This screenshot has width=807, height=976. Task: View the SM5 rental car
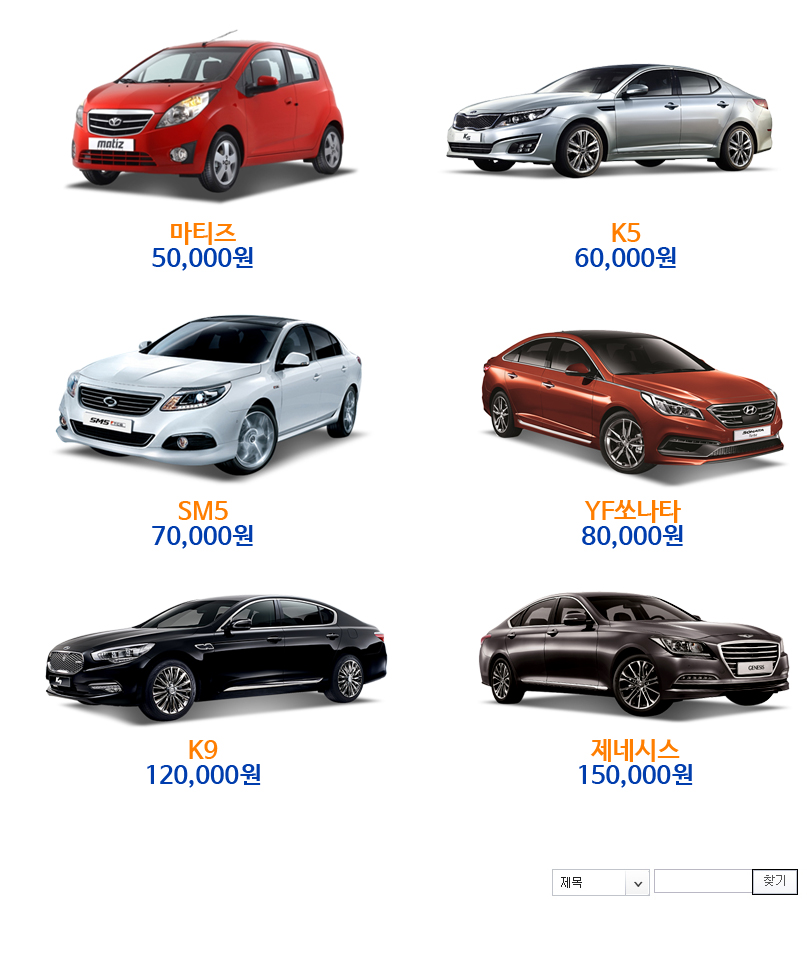point(210,397)
